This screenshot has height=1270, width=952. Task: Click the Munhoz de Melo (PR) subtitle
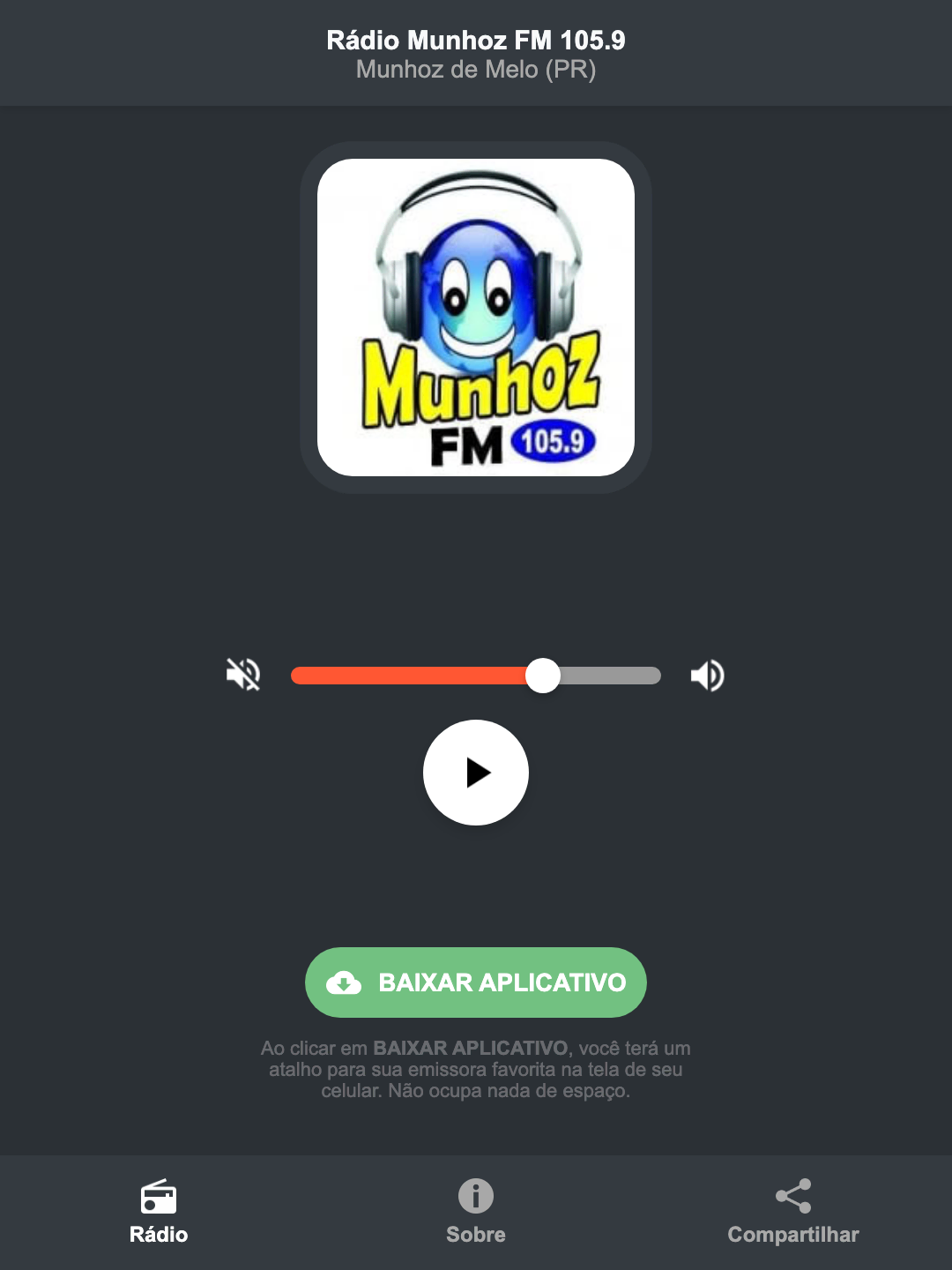pyautogui.click(x=475, y=70)
